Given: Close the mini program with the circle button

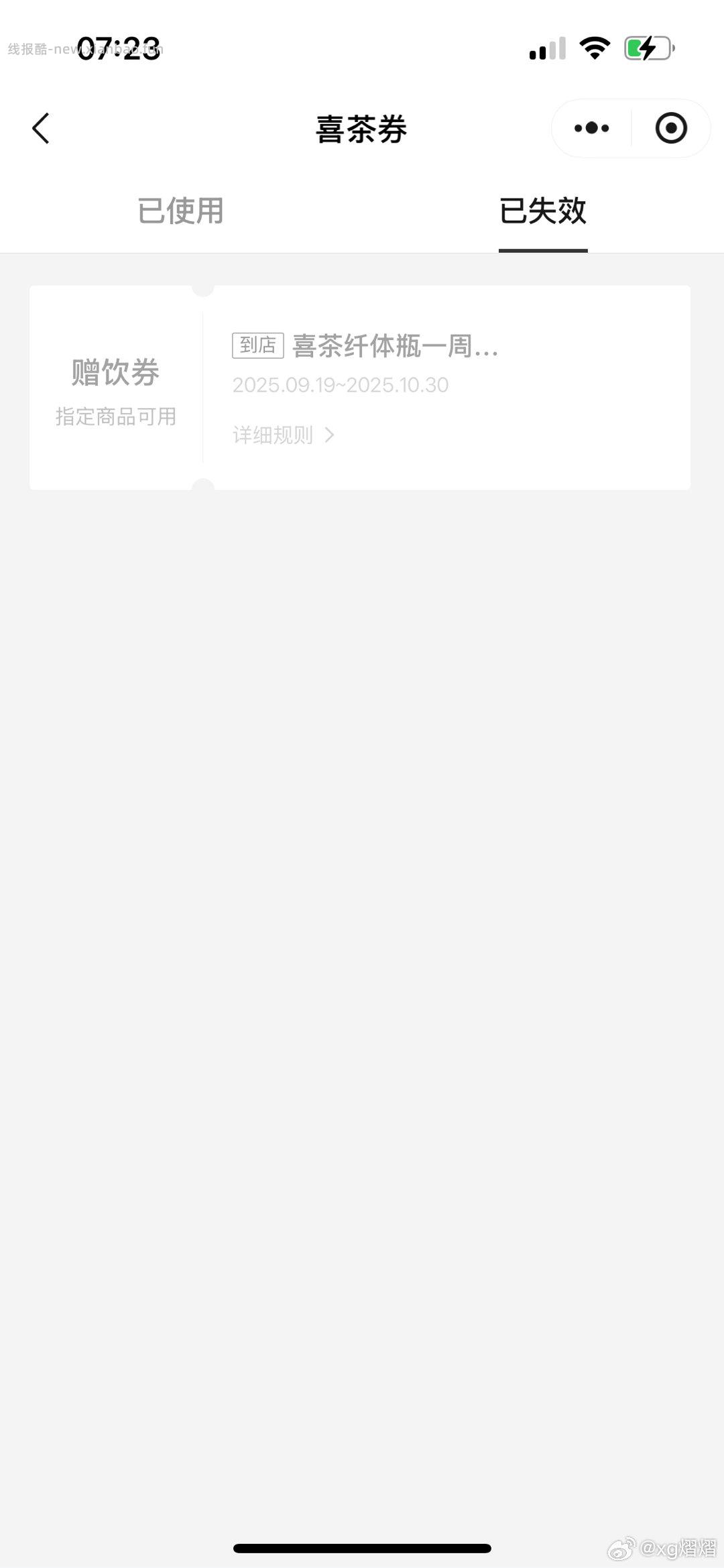Looking at the screenshot, I should pyautogui.click(x=671, y=128).
